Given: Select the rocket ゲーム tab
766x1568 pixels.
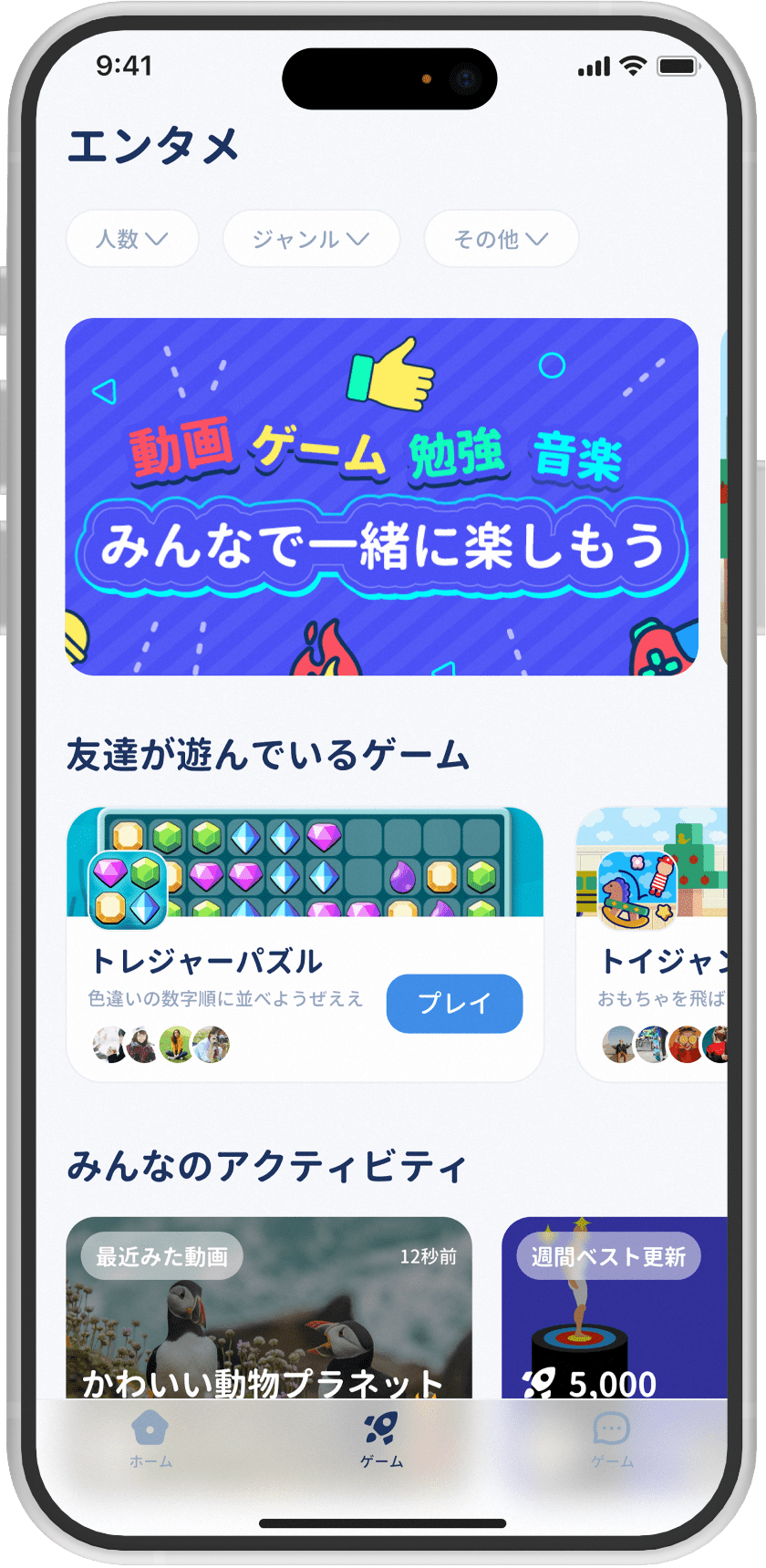Looking at the screenshot, I should tap(381, 1439).
